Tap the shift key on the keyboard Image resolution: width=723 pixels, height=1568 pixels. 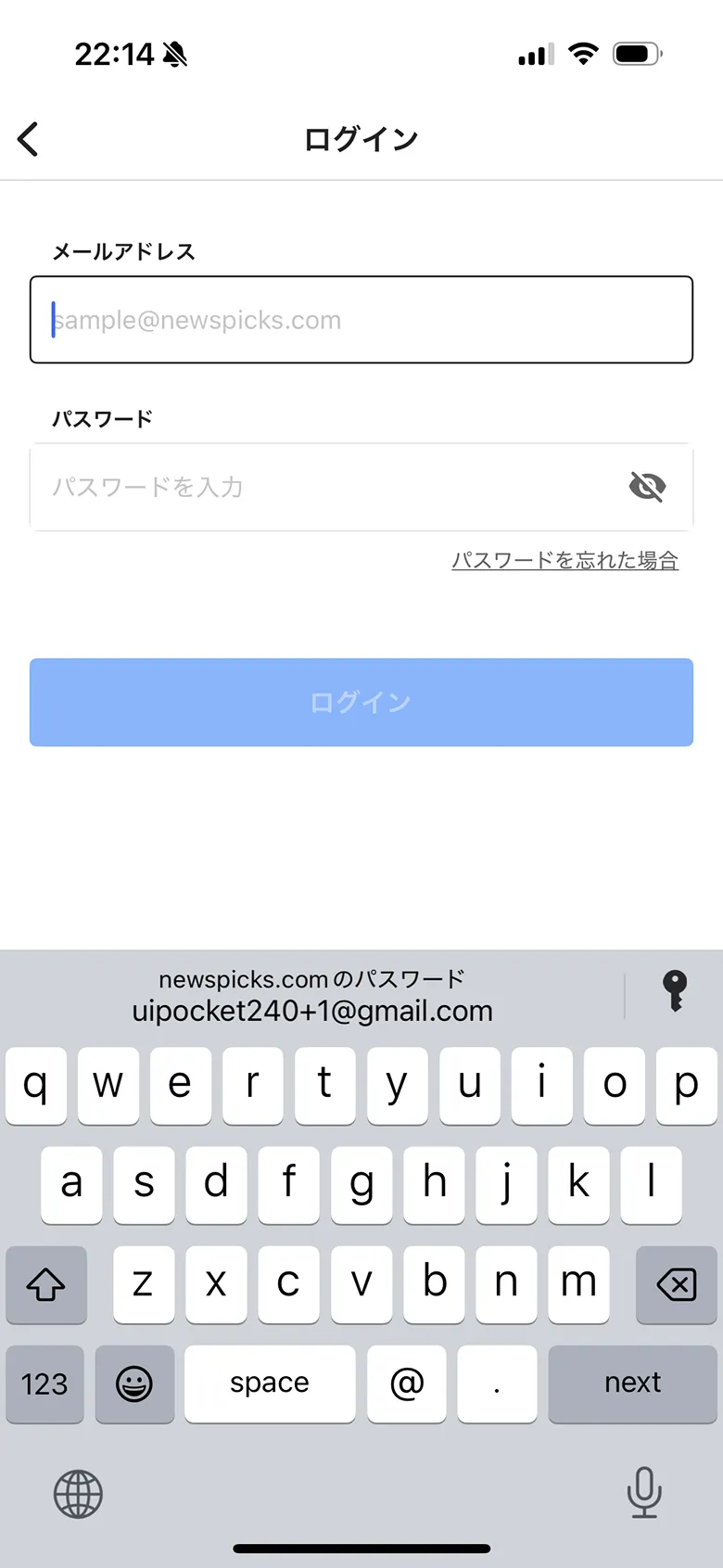click(x=46, y=1285)
